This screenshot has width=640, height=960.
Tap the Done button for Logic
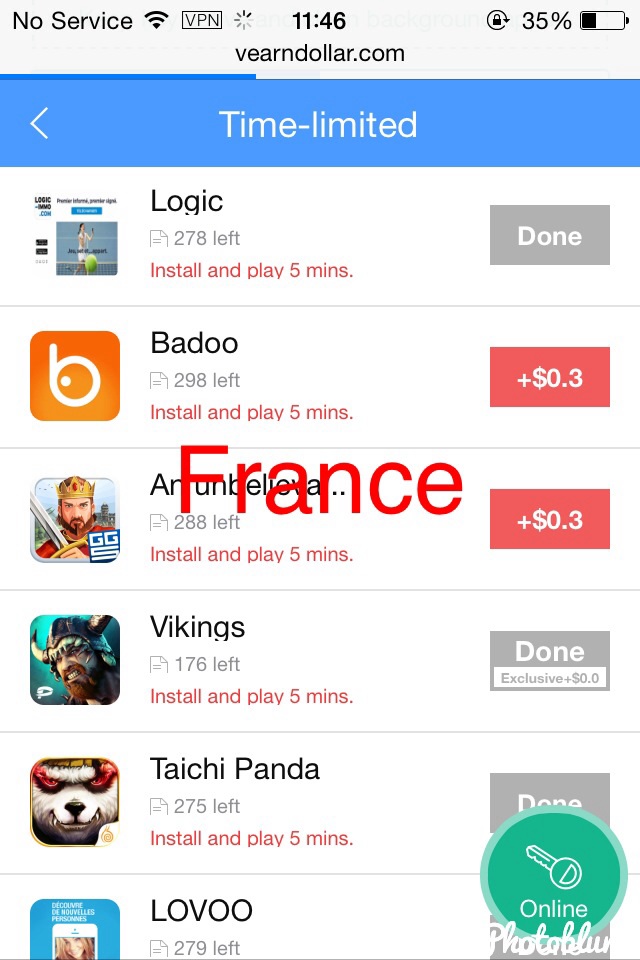549,236
